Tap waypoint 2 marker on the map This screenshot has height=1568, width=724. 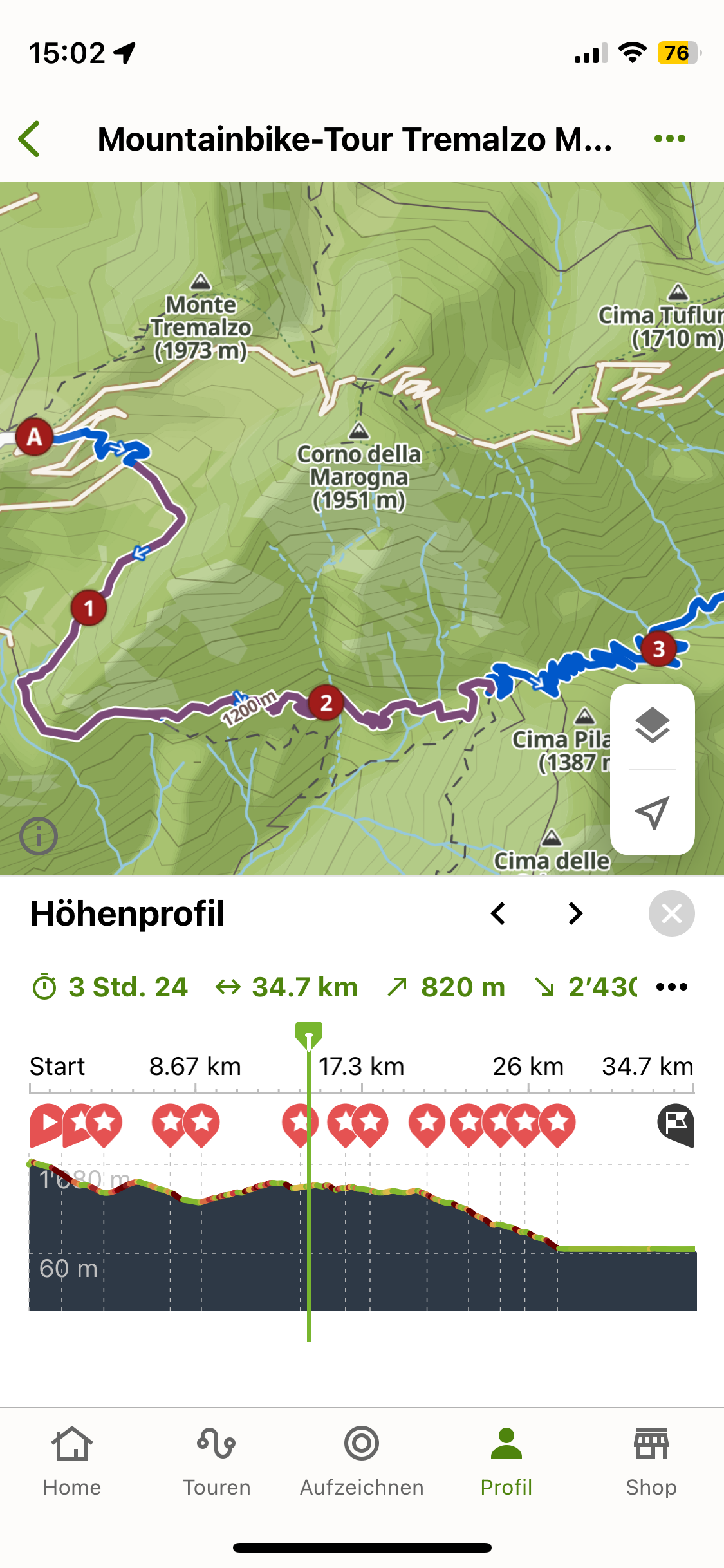pyautogui.click(x=326, y=703)
